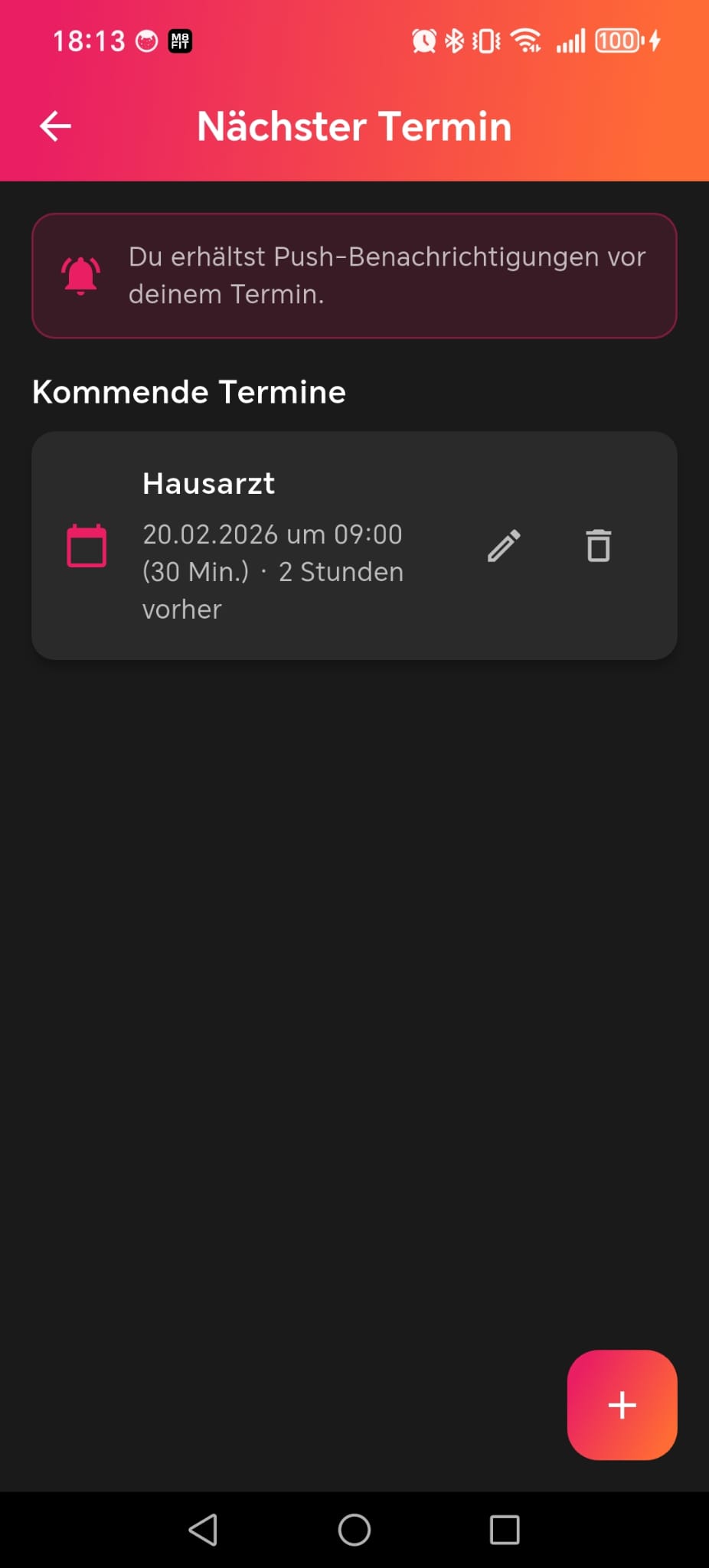Add a new appointment with plus button
The width and height of the screenshot is (709, 1568).
pos(622,1404)
